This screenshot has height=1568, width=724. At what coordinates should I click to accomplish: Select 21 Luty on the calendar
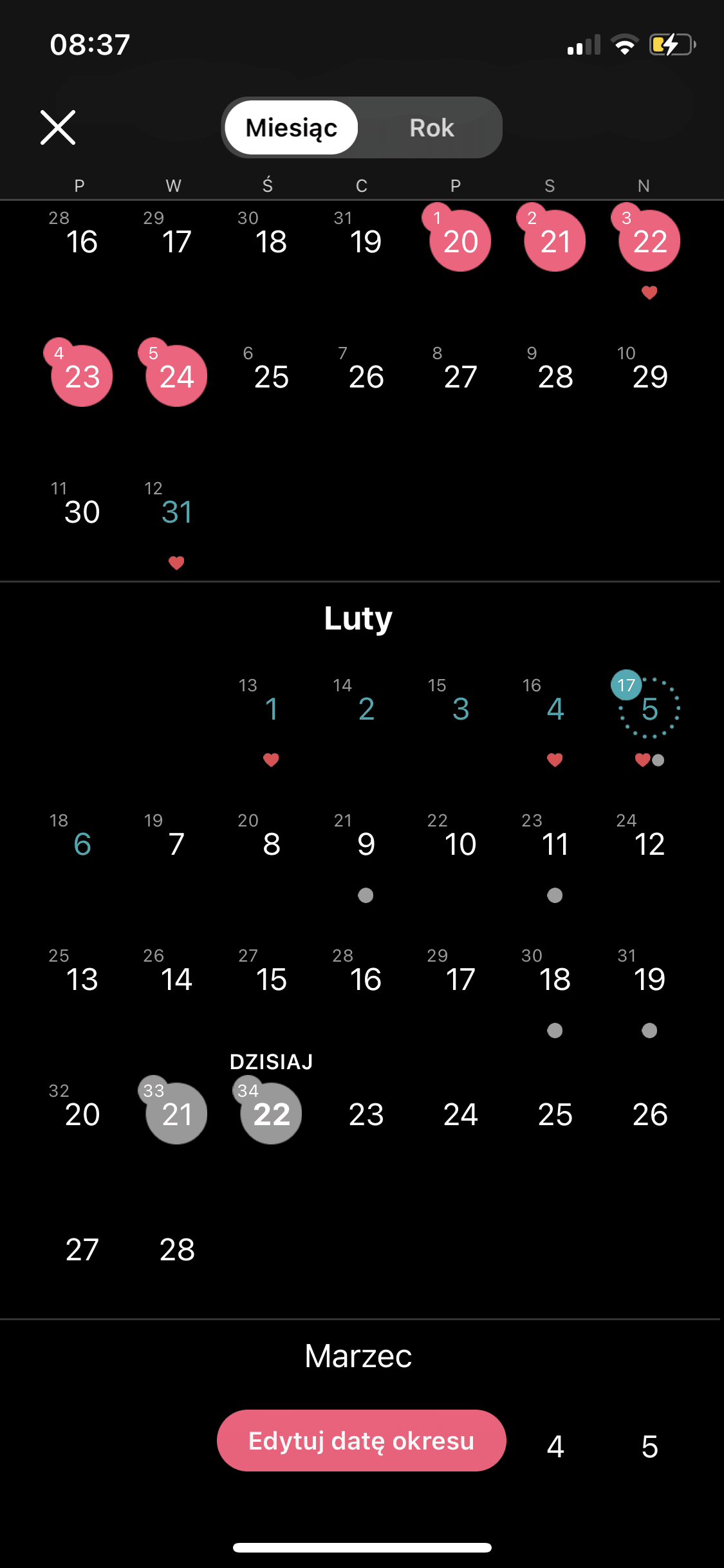point(176,1114)
